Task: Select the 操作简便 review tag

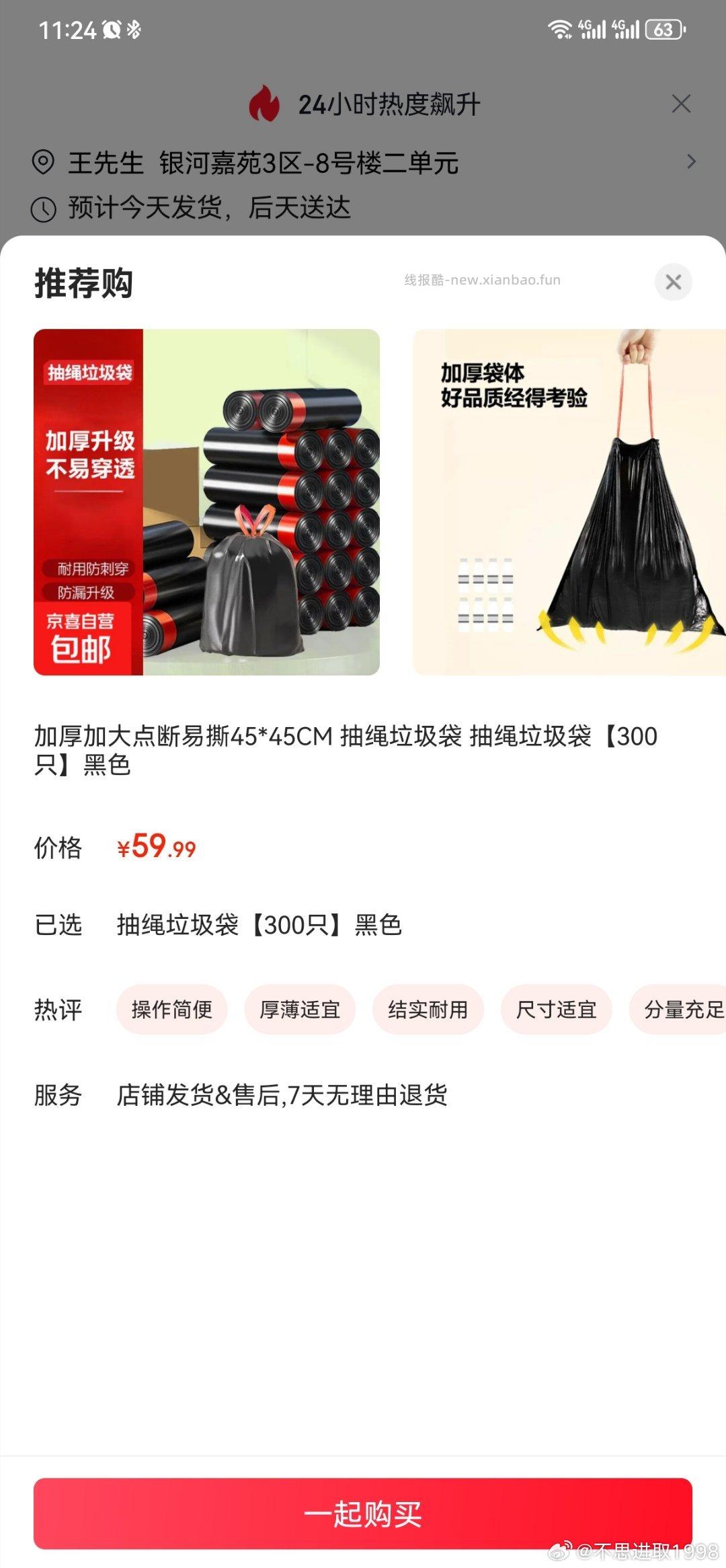Action: [172, 1009]
